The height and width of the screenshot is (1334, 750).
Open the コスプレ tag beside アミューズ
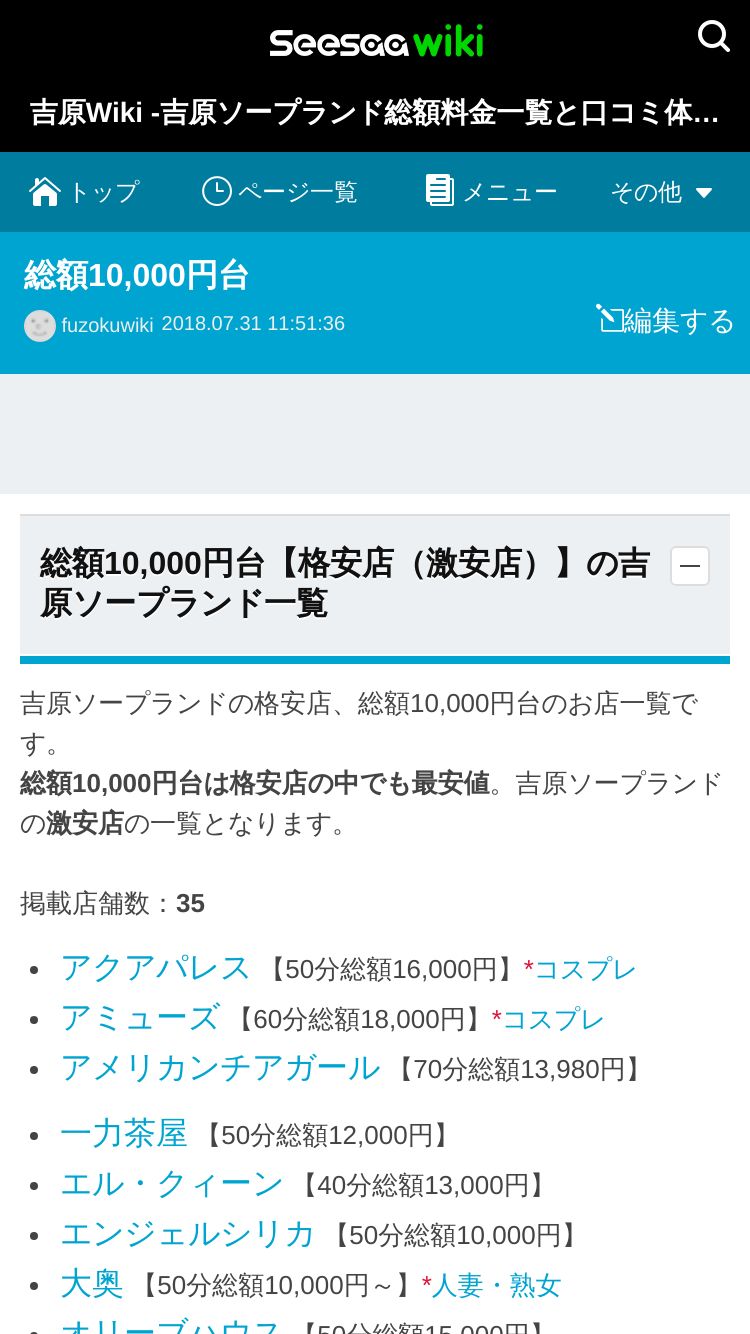coord(553,1019)
